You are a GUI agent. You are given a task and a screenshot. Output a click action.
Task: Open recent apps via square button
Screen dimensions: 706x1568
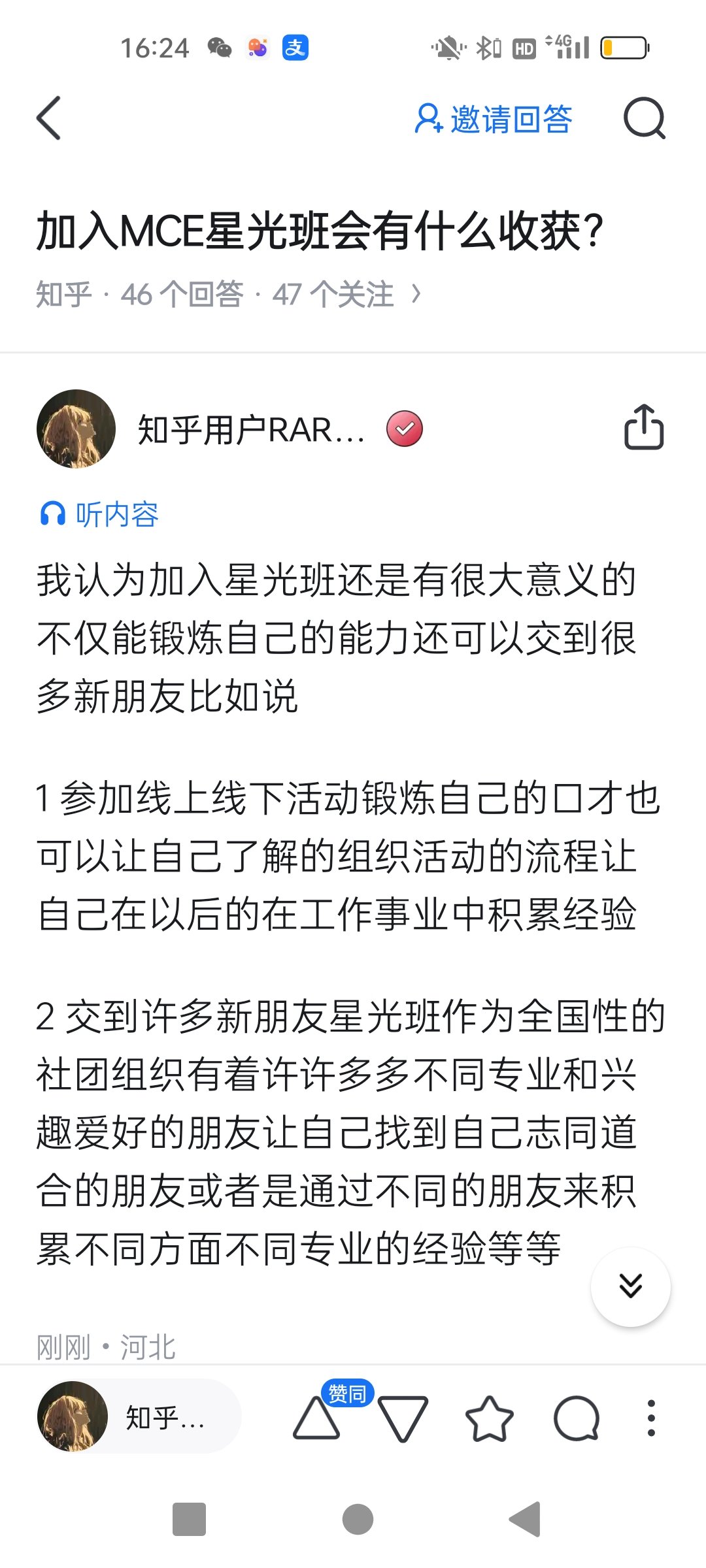point(189,1518)
